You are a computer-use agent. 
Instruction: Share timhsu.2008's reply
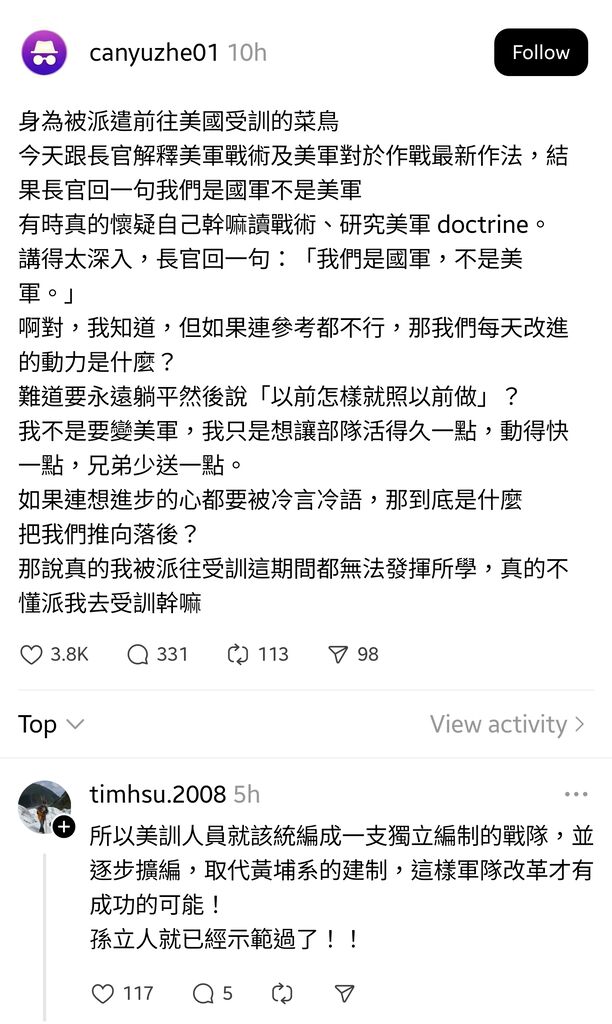click(x=344, y=993)
